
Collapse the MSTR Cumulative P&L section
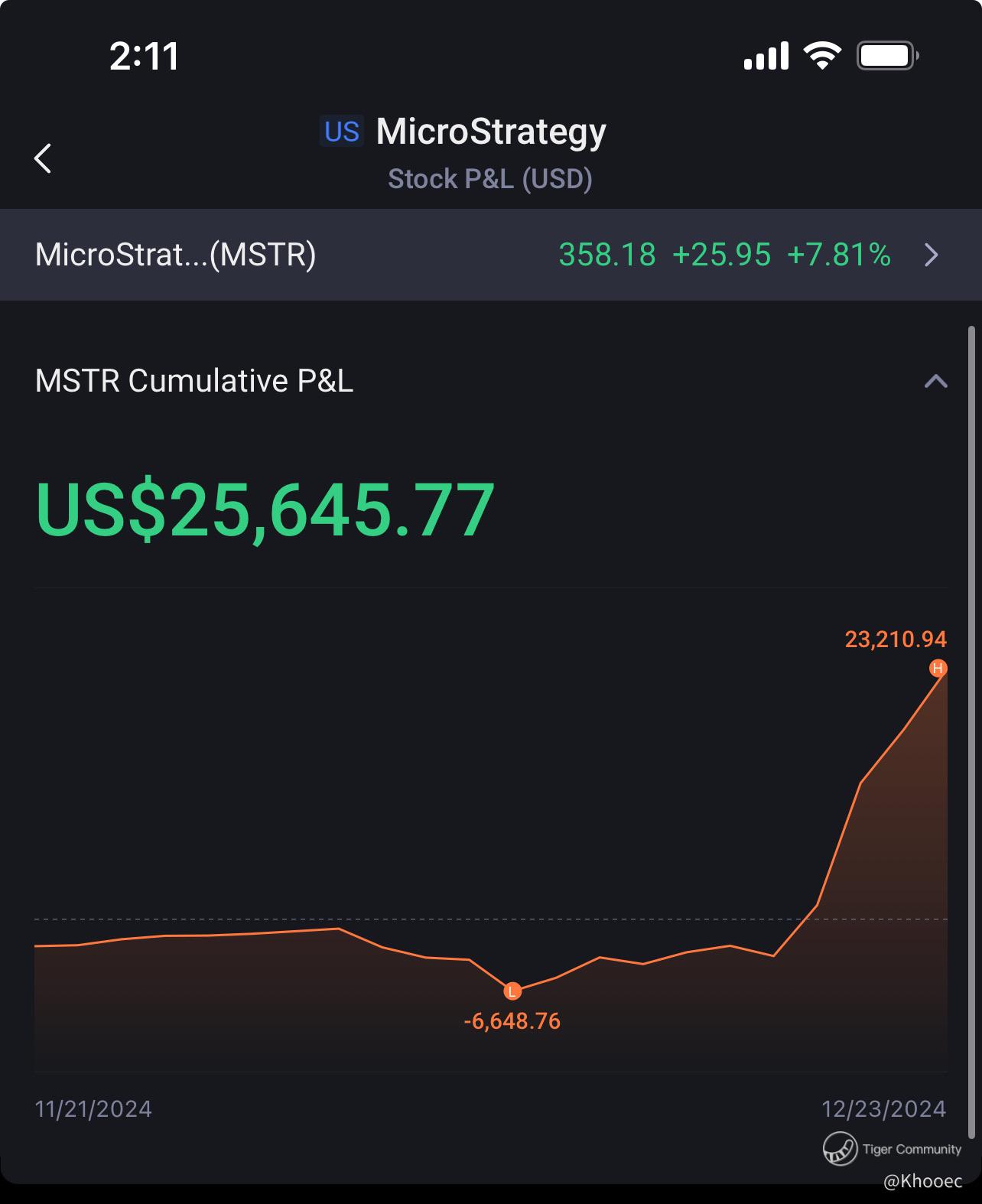pyautogui.click(x=935, y=381)
